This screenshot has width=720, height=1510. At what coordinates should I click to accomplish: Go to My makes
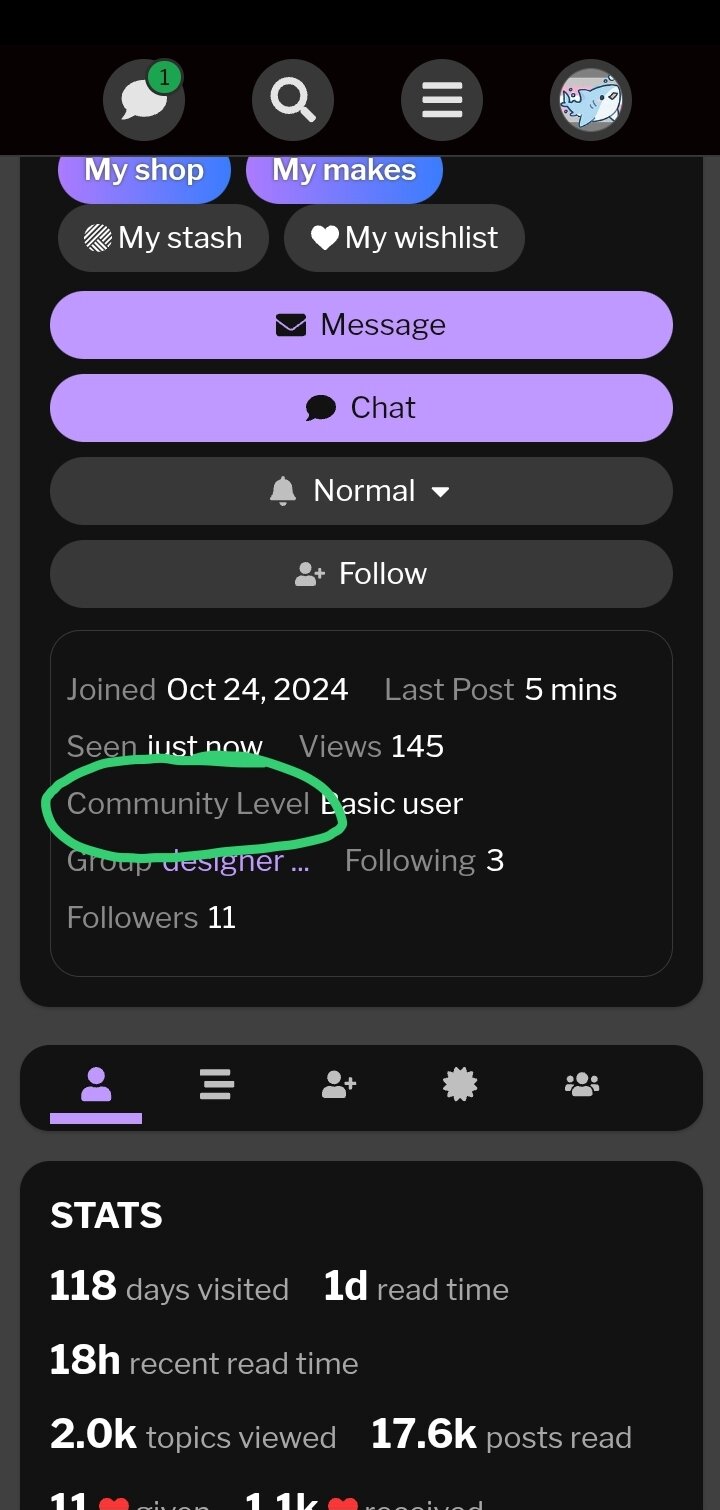pyautogui.click(x=344, y=172)
